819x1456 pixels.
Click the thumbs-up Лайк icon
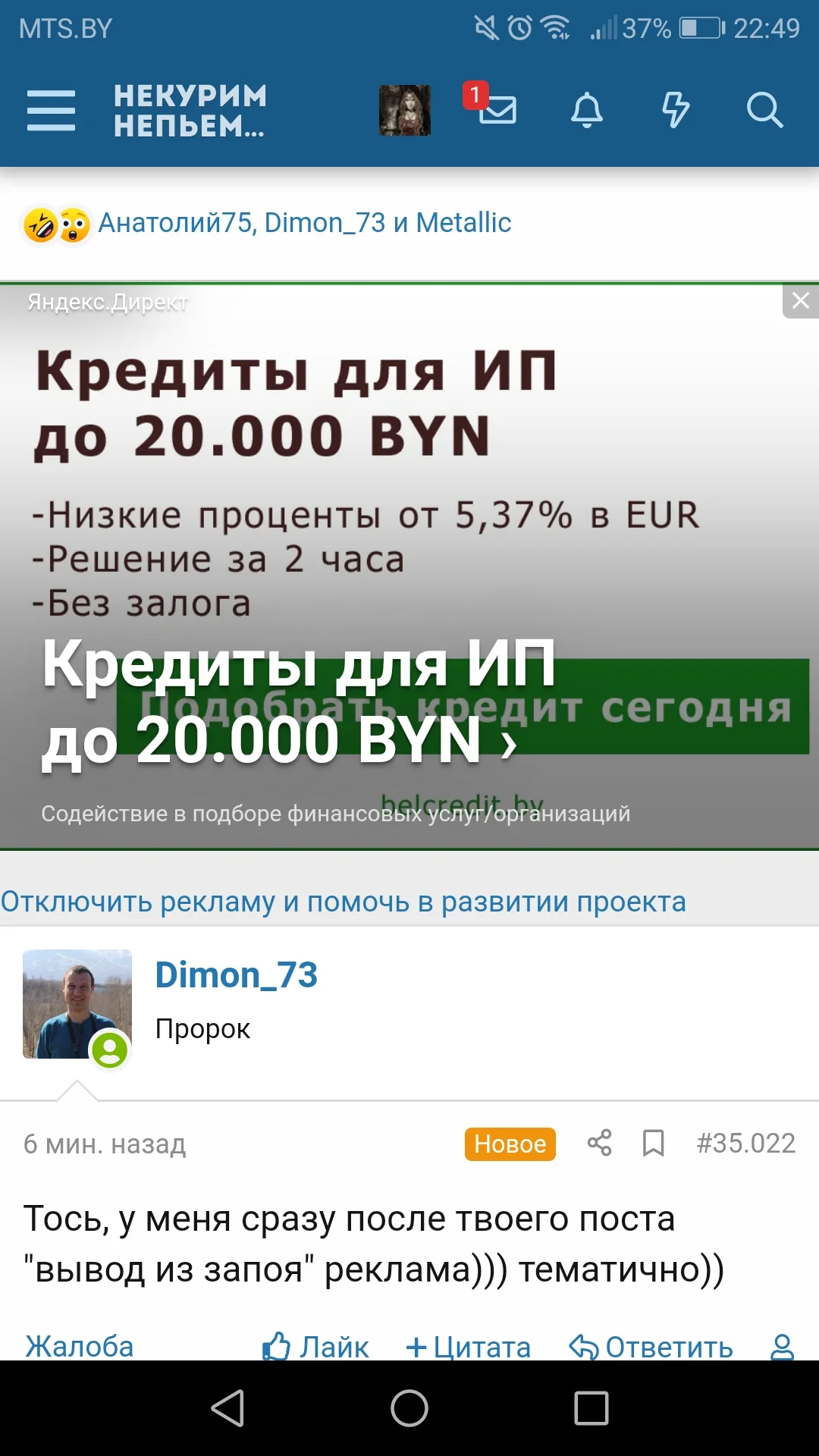(x=277, y=1344)
